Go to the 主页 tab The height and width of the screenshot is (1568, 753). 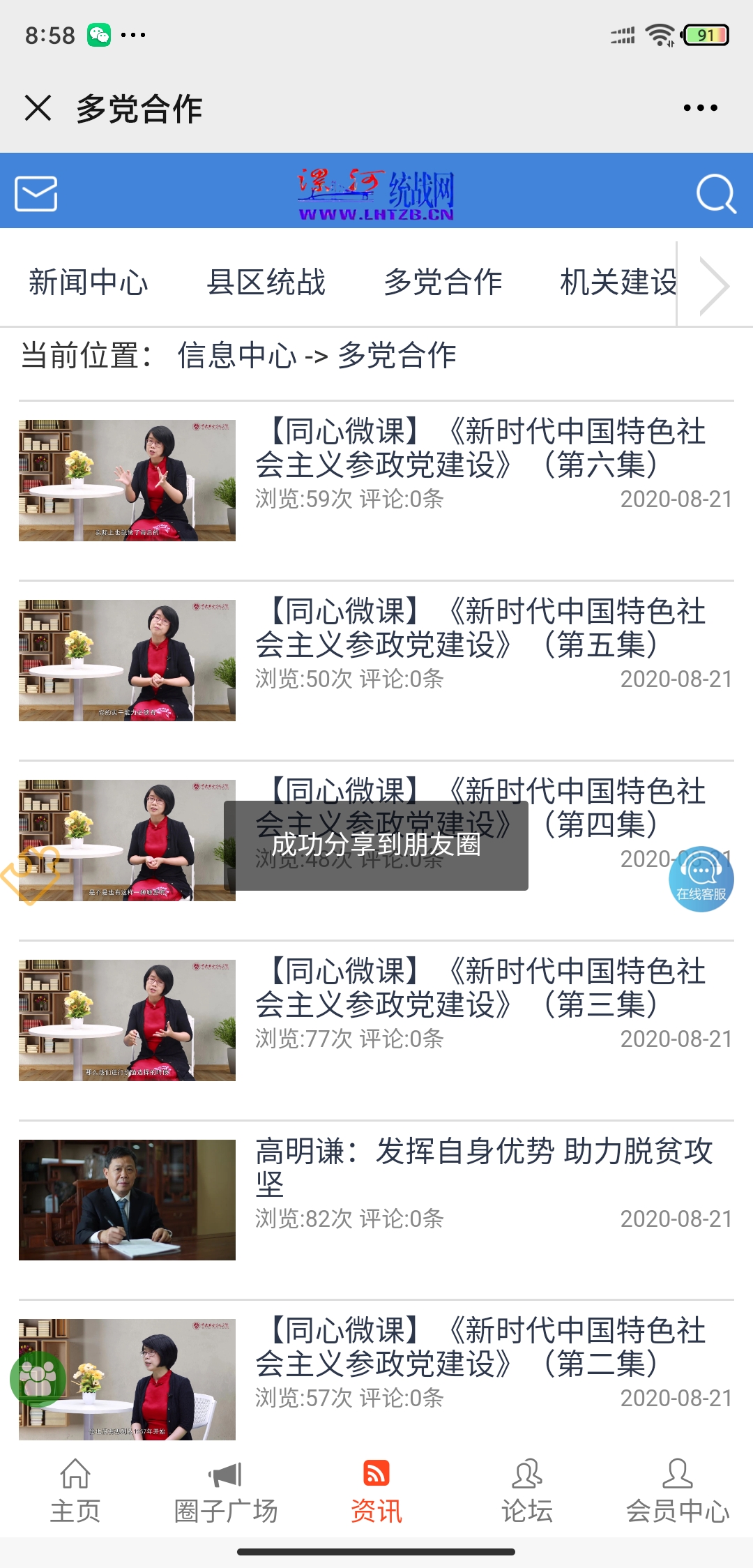[75, 1491]
